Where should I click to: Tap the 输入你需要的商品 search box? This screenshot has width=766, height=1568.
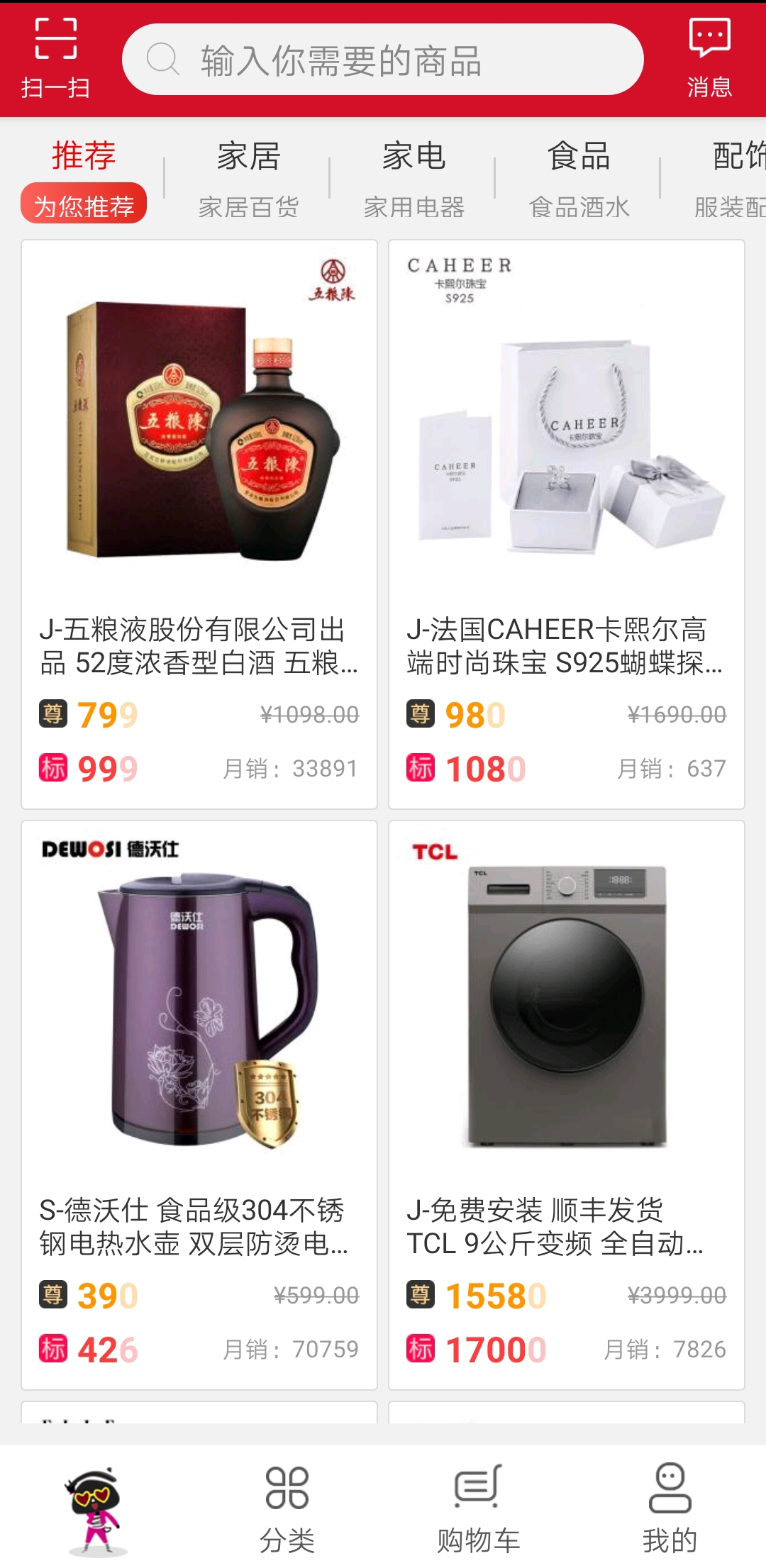383,60
